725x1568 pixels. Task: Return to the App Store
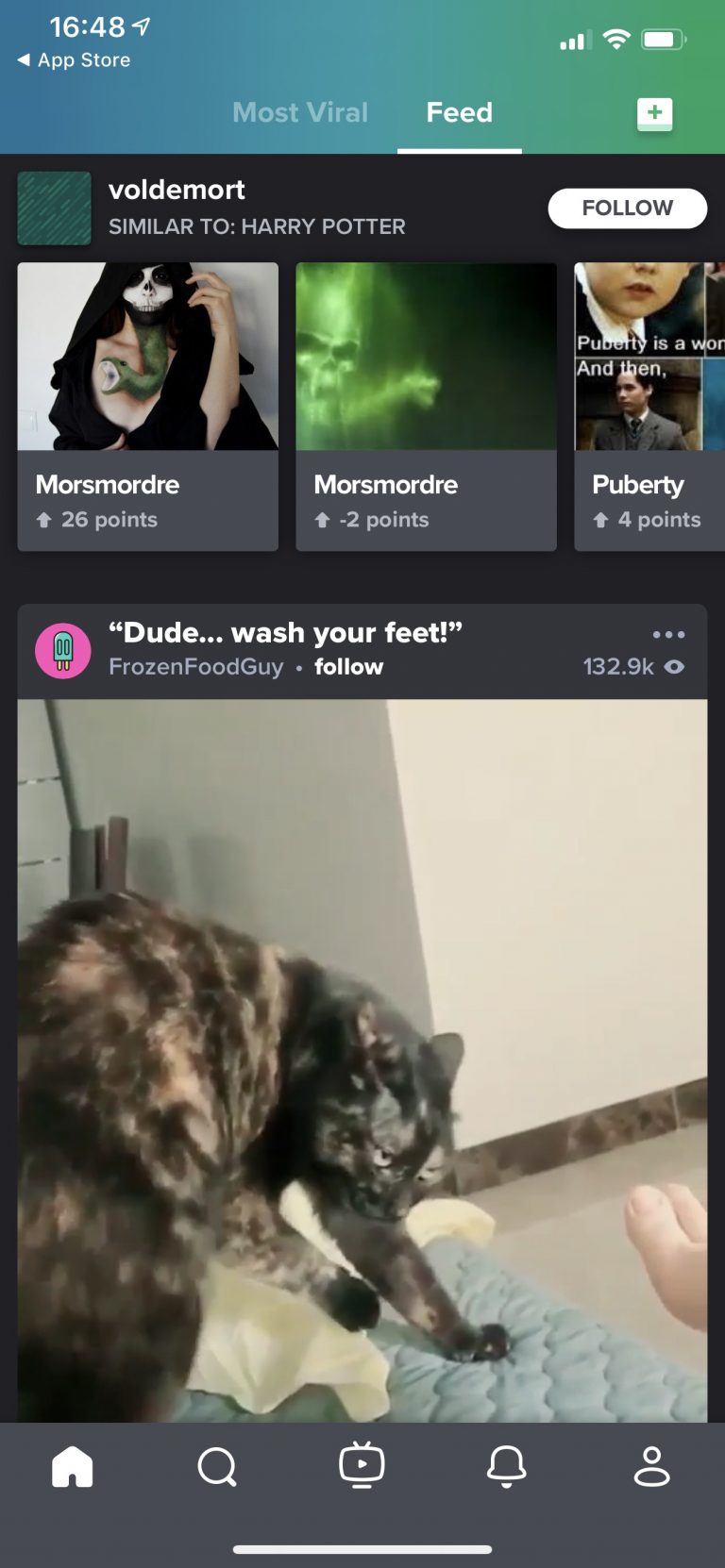[x=74, y=59]
